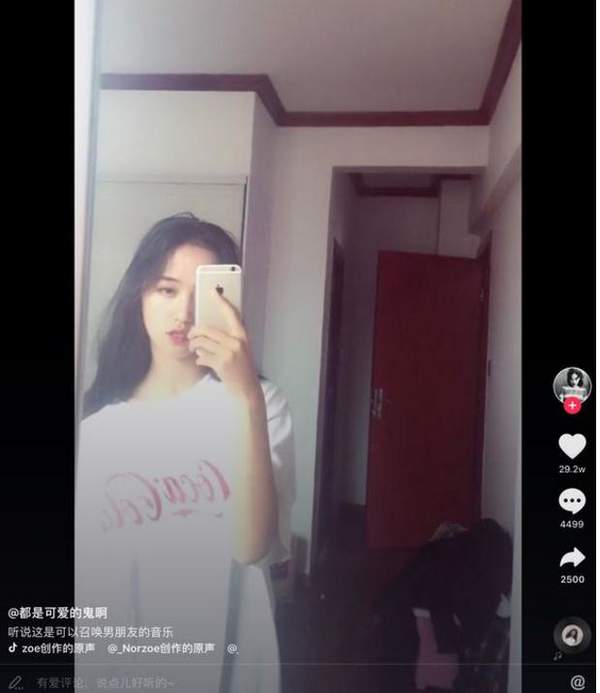Image resolution: width=600 pixels, height=693 pixels.
Task: Follow the creator with the red plus
Action: pyautogui.click(x=572, y=405)
